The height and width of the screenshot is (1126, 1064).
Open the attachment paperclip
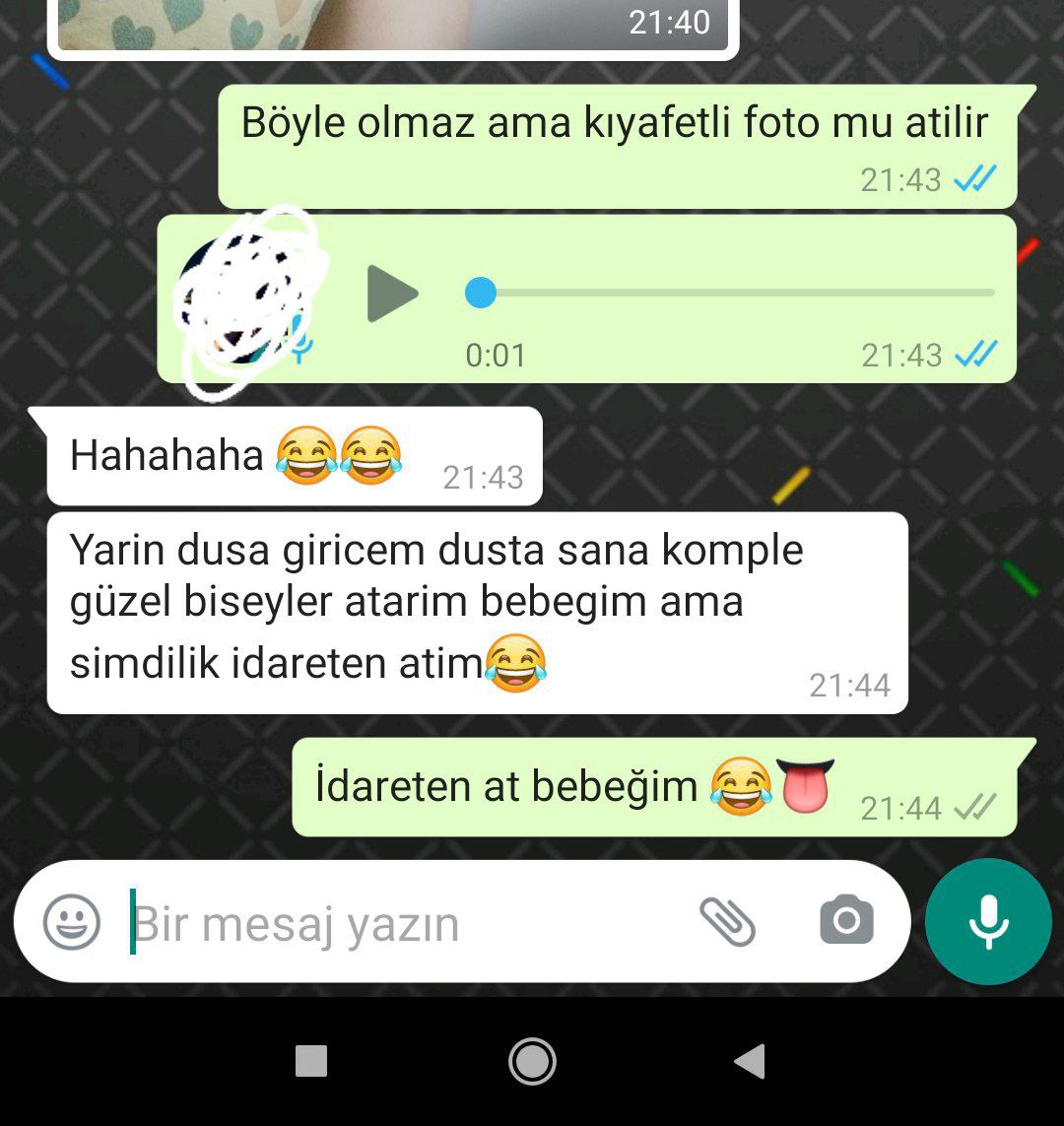tap(727, 920)
